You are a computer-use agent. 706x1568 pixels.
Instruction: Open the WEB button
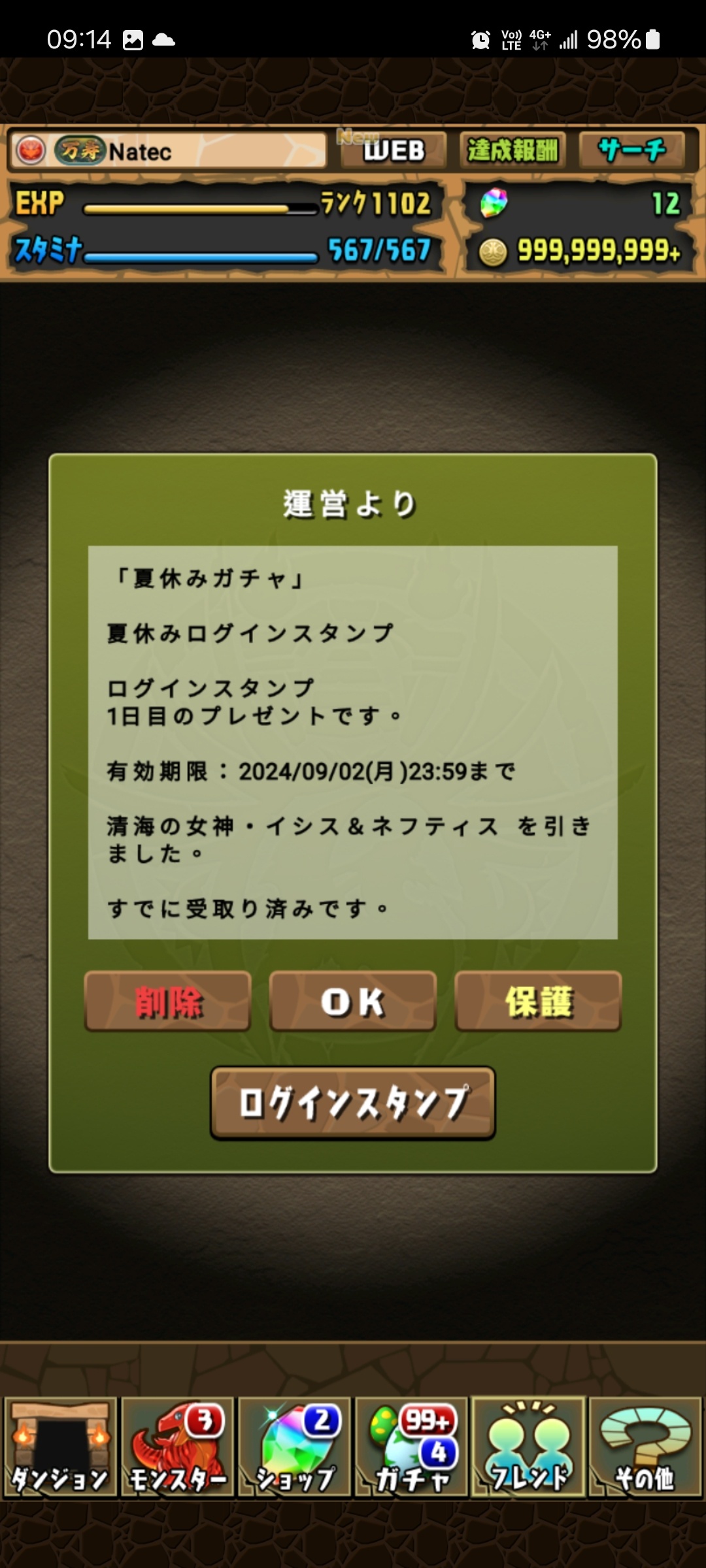tap(394, 150)
